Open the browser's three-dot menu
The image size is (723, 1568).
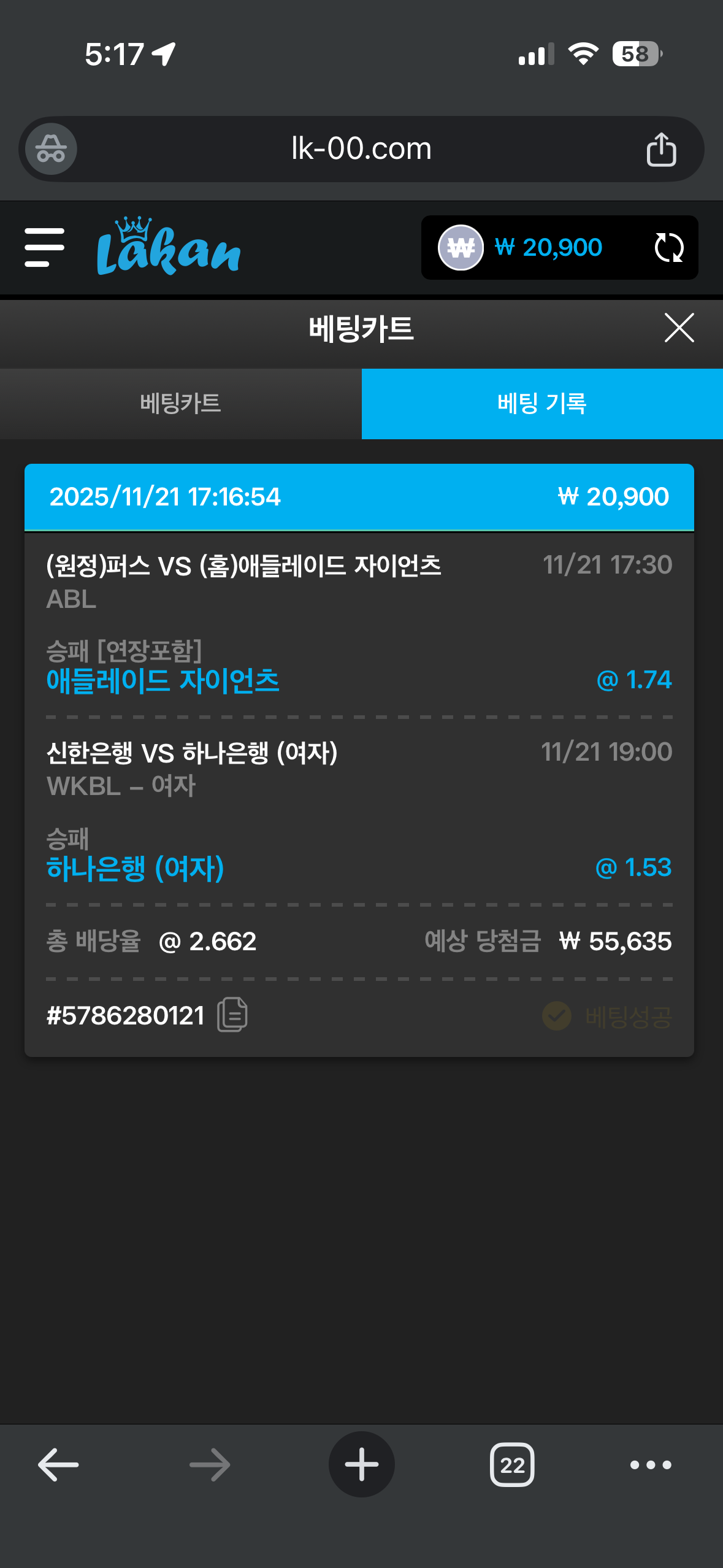pyautogui.click(x=651, y=1464)
